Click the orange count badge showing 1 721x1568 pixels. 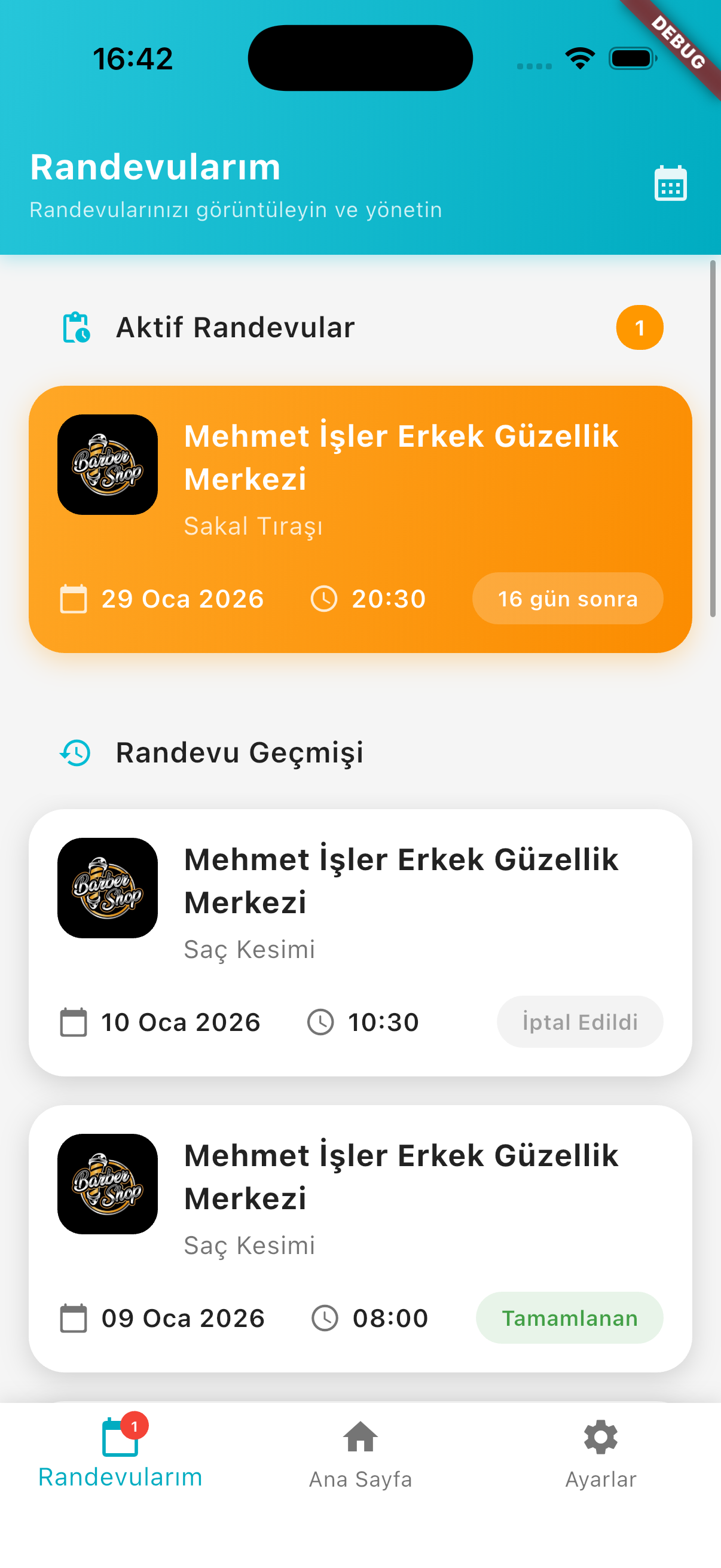[641, 327]
